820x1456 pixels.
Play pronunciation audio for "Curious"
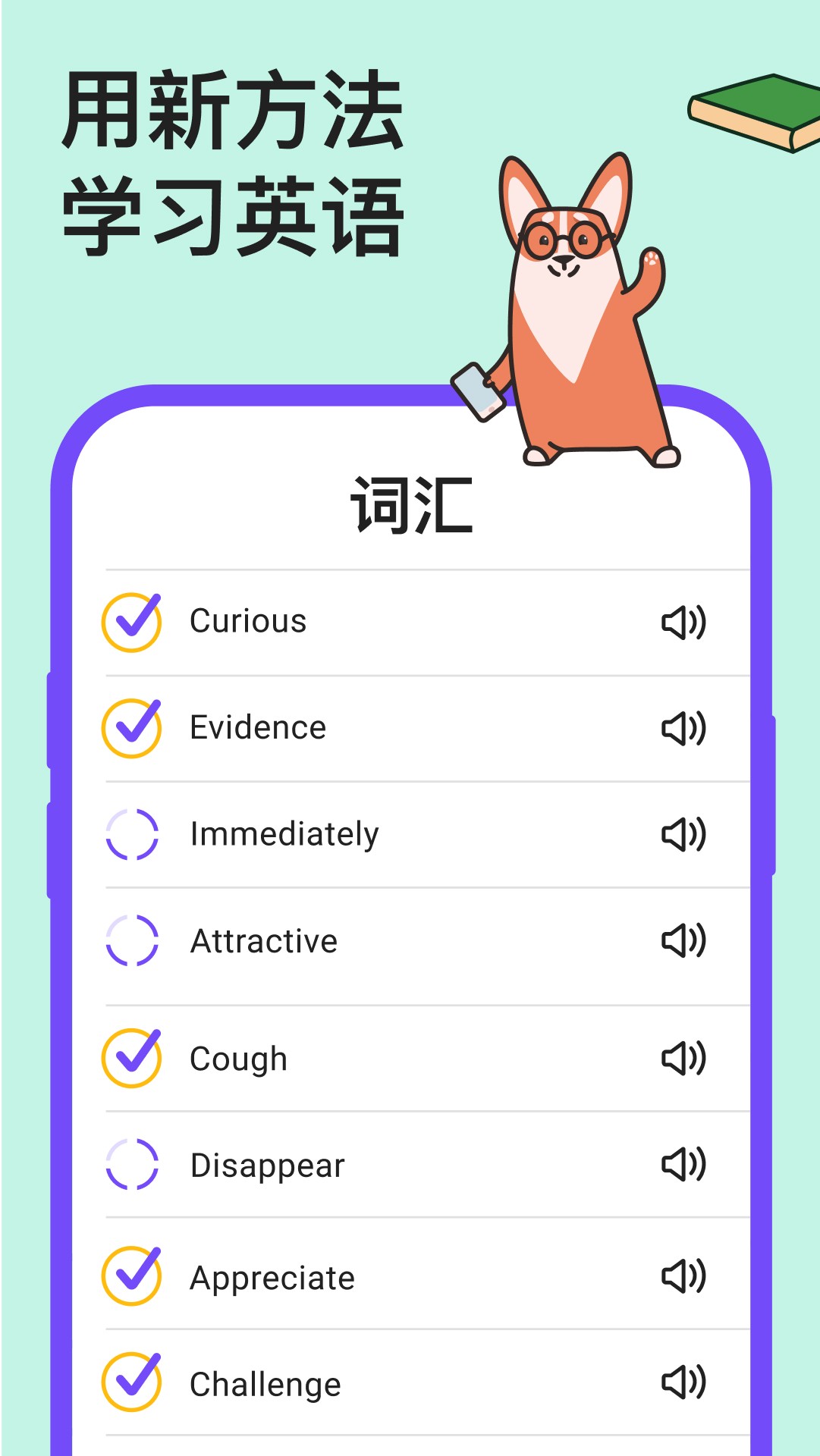pyautogui.click(x=682, y=622)
